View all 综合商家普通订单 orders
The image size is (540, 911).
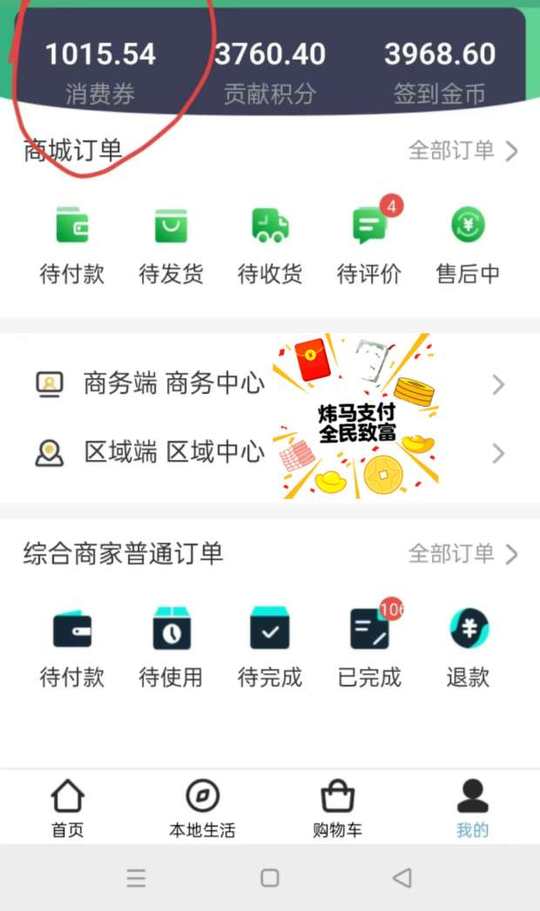[x=463, y=554]
